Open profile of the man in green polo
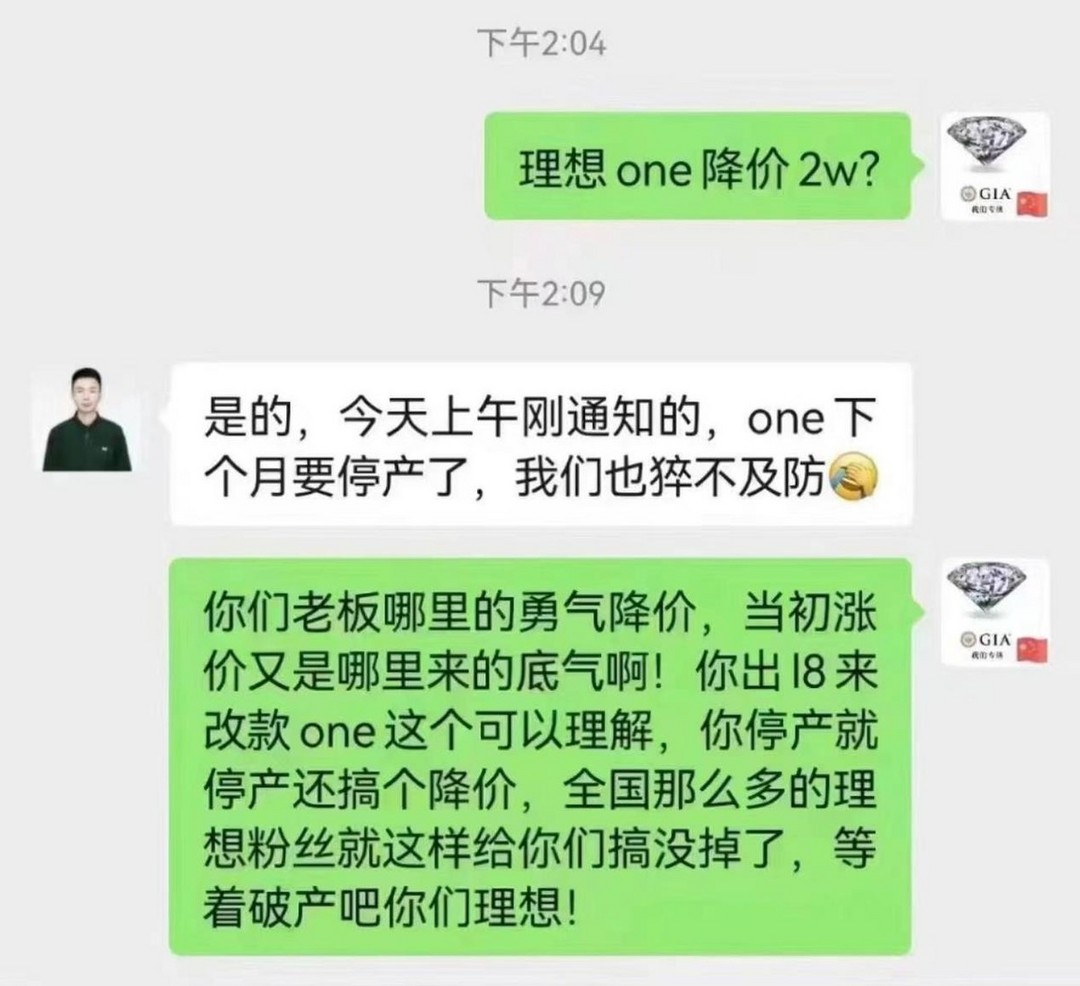Image resolution: width=1080 pixels, height=986 pixels. tap(86, 419)
